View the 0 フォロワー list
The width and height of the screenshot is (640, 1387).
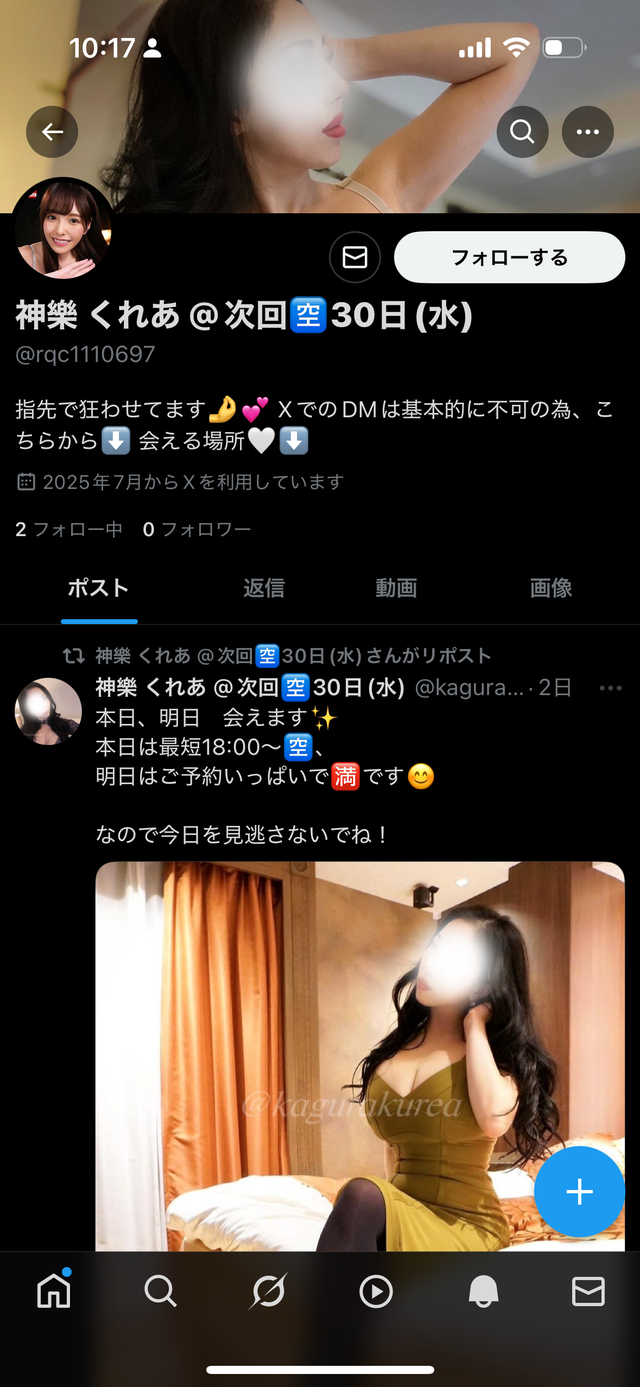coord(196,529)
